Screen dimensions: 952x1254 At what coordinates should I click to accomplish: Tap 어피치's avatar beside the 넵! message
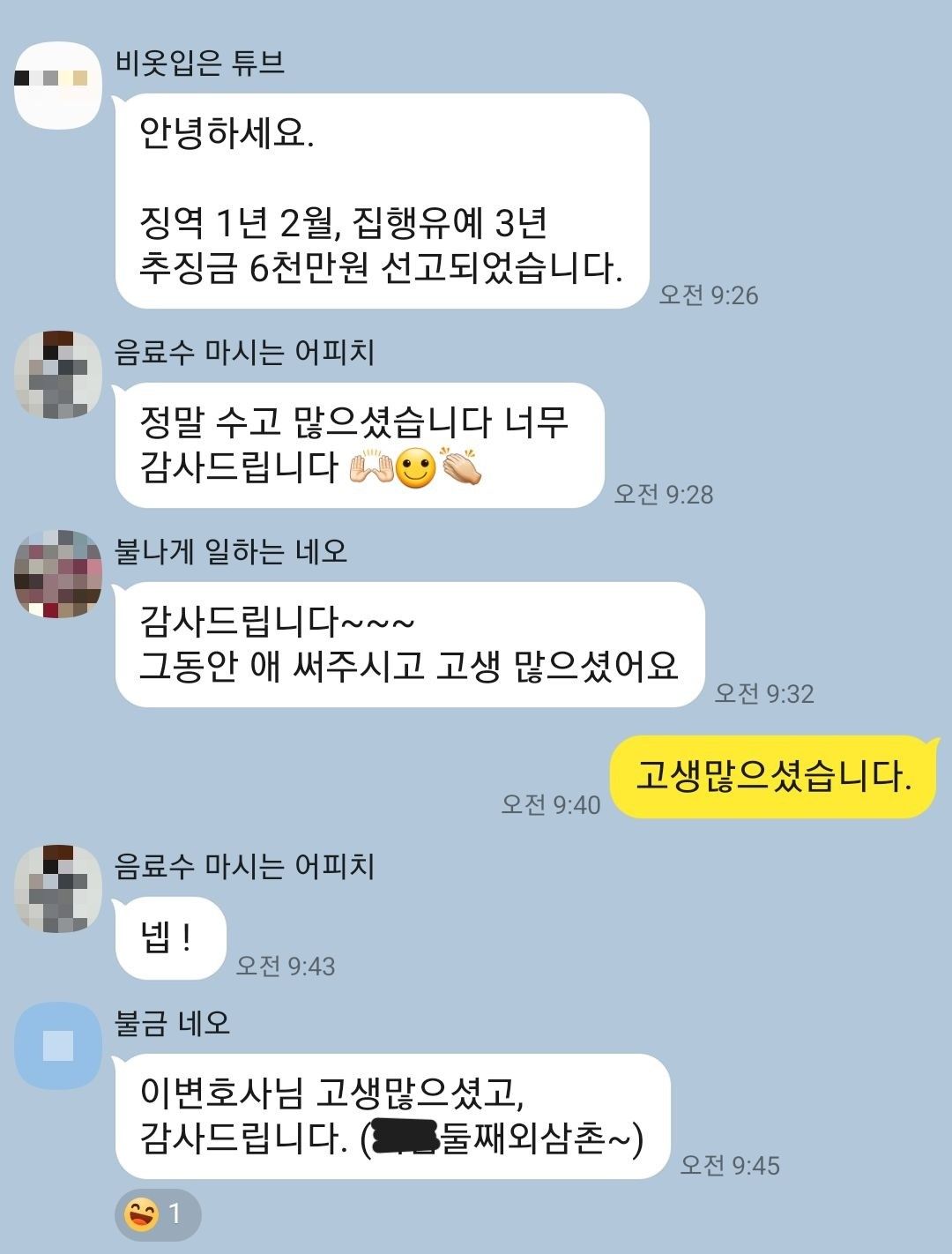point(58,888)
